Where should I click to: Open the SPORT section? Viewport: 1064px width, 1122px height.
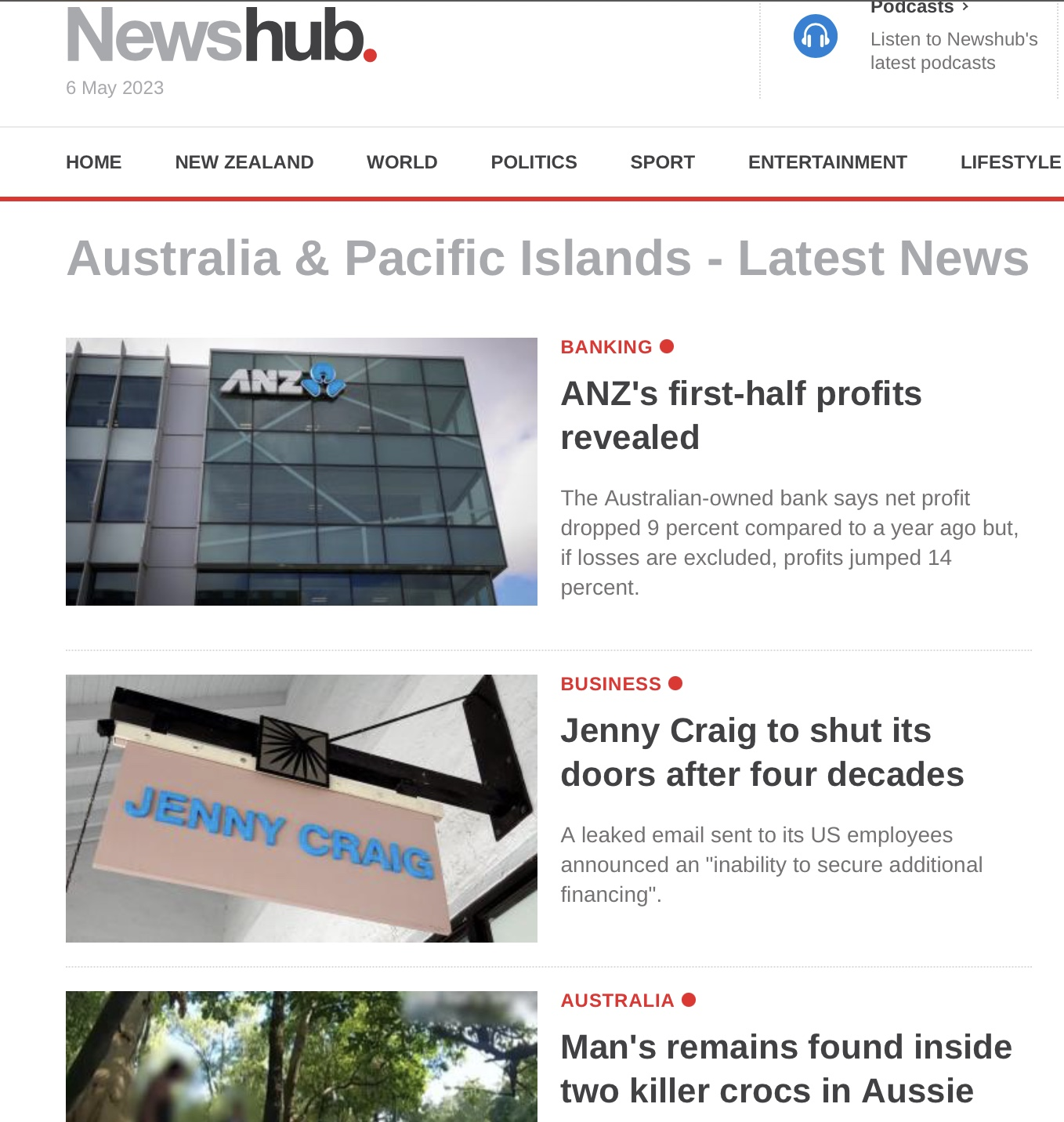click(662, 162)
